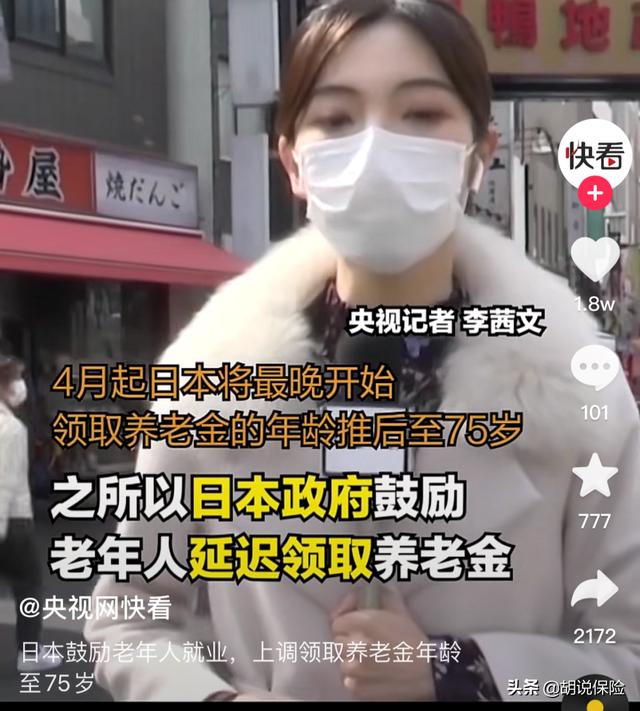Favorite the video with the star icon

click(x=595, y=476)
